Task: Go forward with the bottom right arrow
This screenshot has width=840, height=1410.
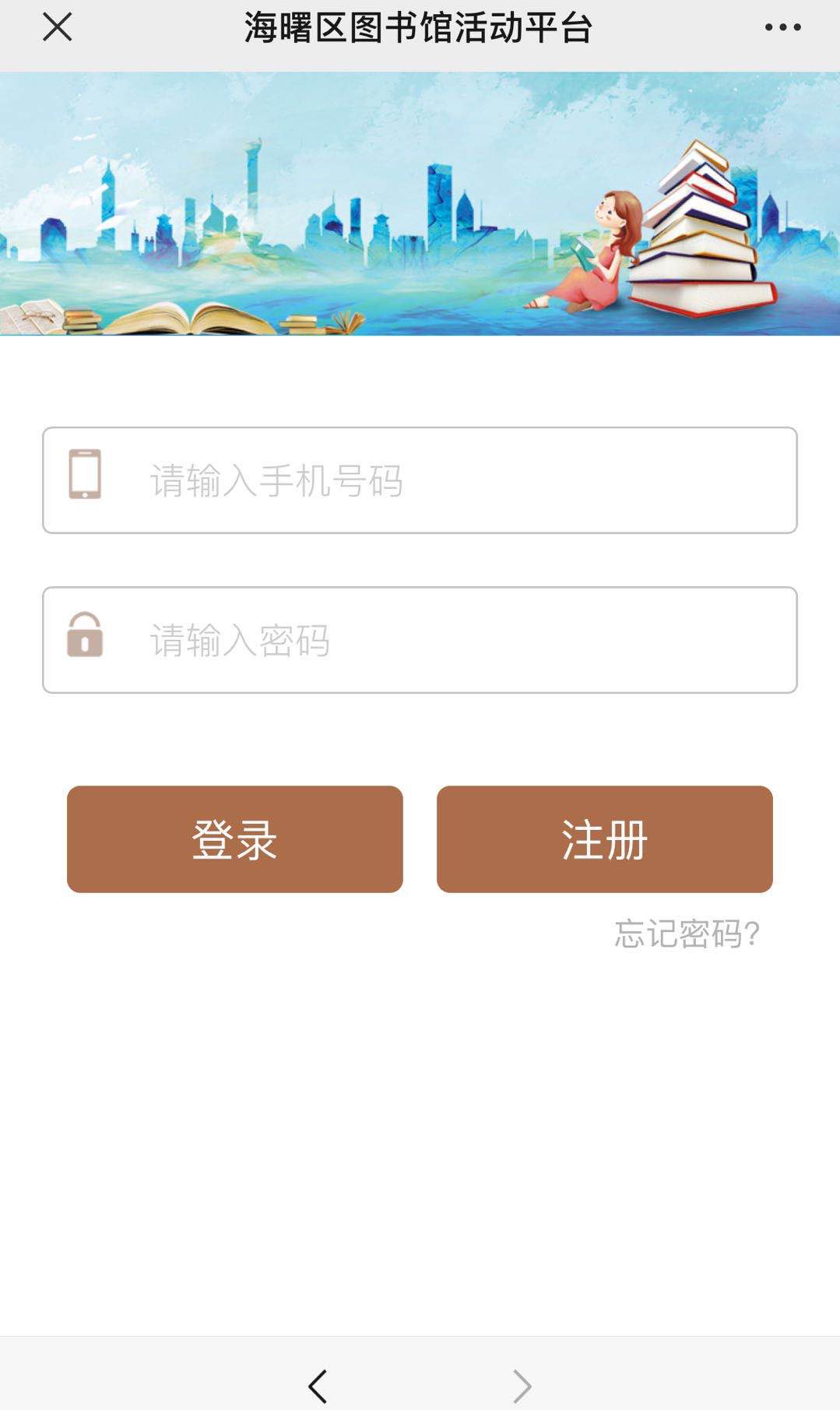Action: click(x=522, y=1386)
